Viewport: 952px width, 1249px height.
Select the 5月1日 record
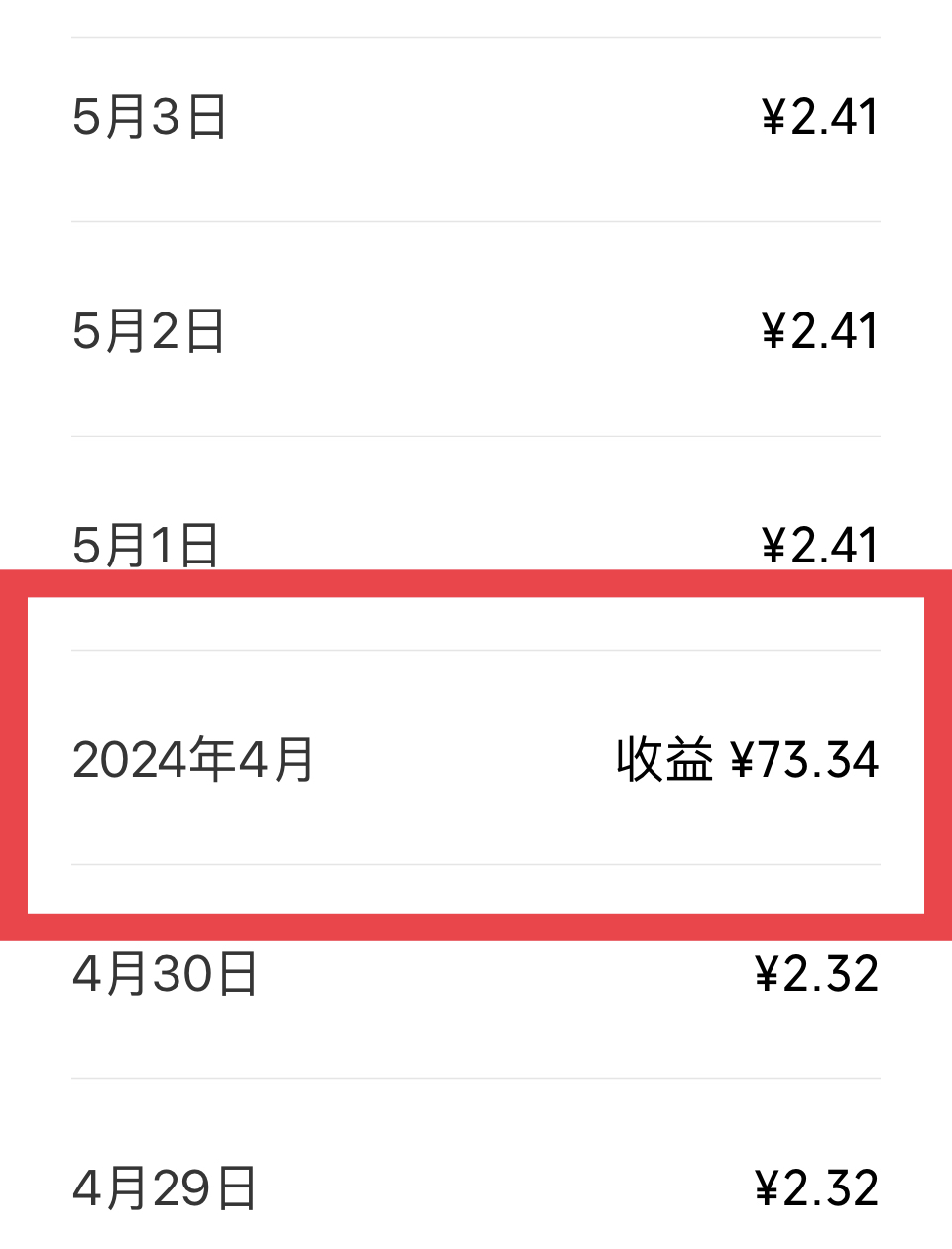tap(476, 545)
